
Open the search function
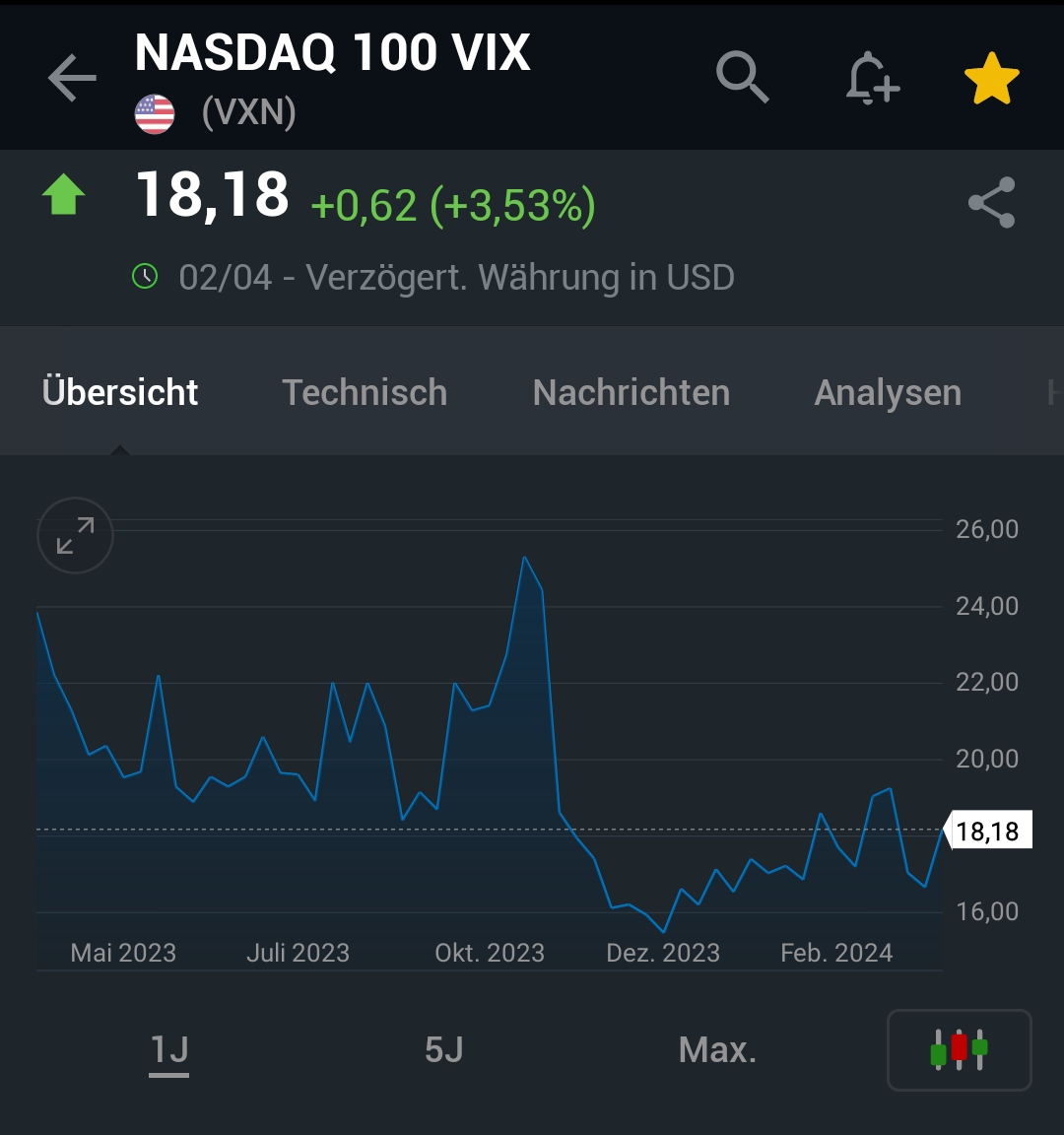click(x=743, y=78)
